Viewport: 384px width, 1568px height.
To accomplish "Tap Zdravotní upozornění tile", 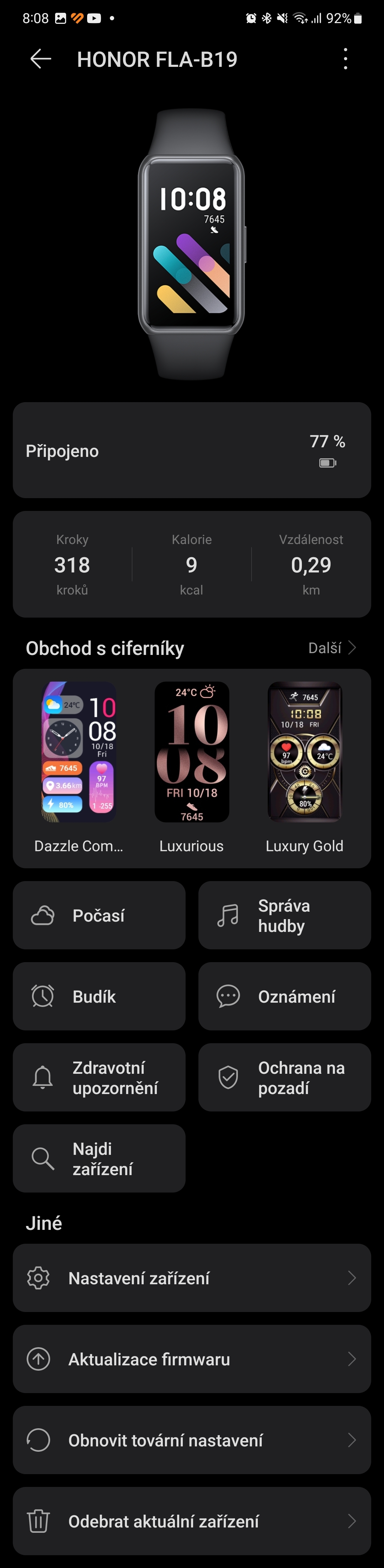I will [99, 1077].
